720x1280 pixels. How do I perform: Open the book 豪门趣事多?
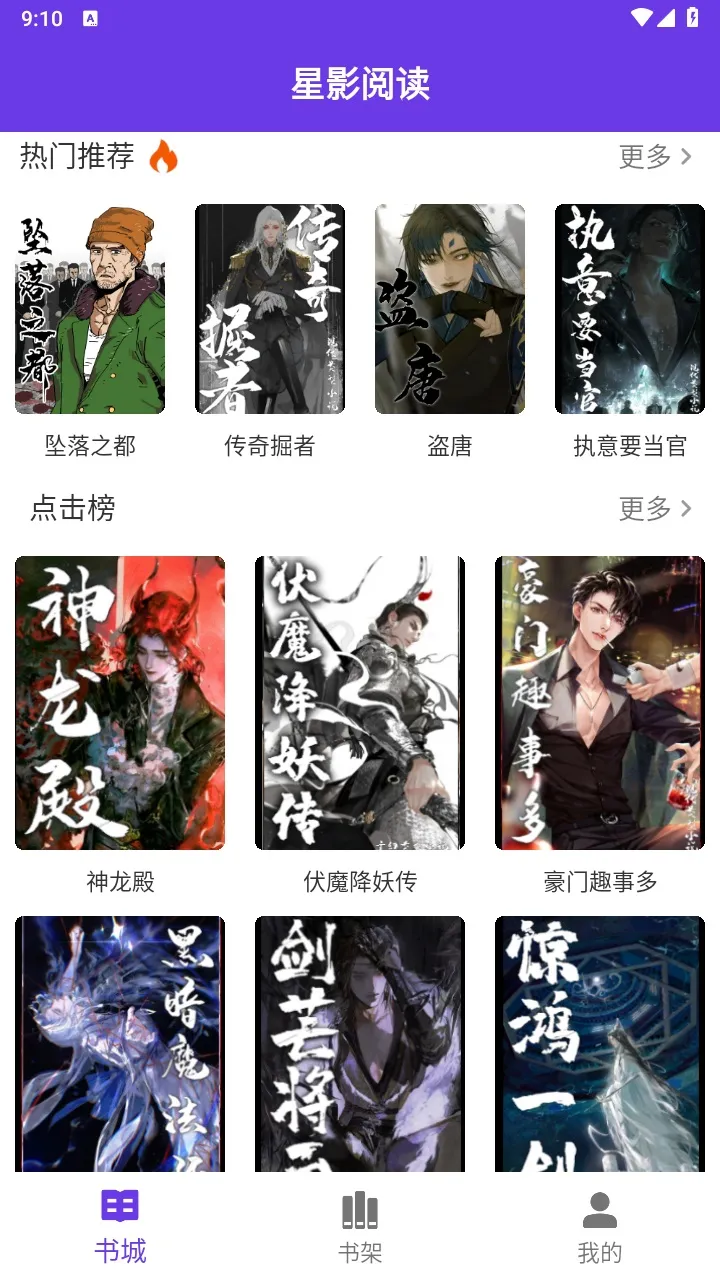point(600,703)
